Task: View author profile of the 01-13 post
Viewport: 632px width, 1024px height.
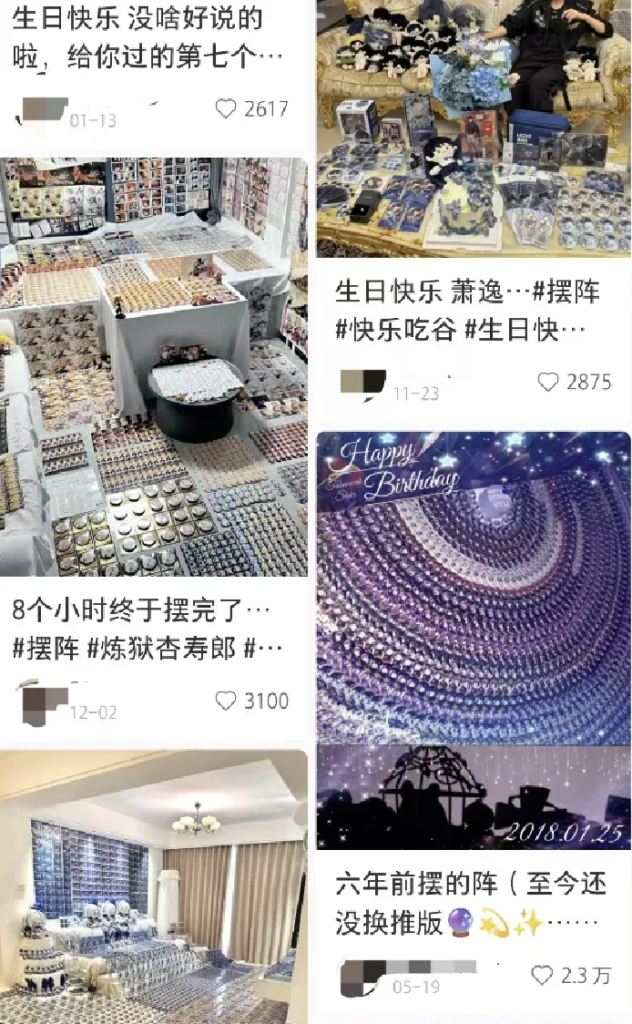Action: [44, 108]
